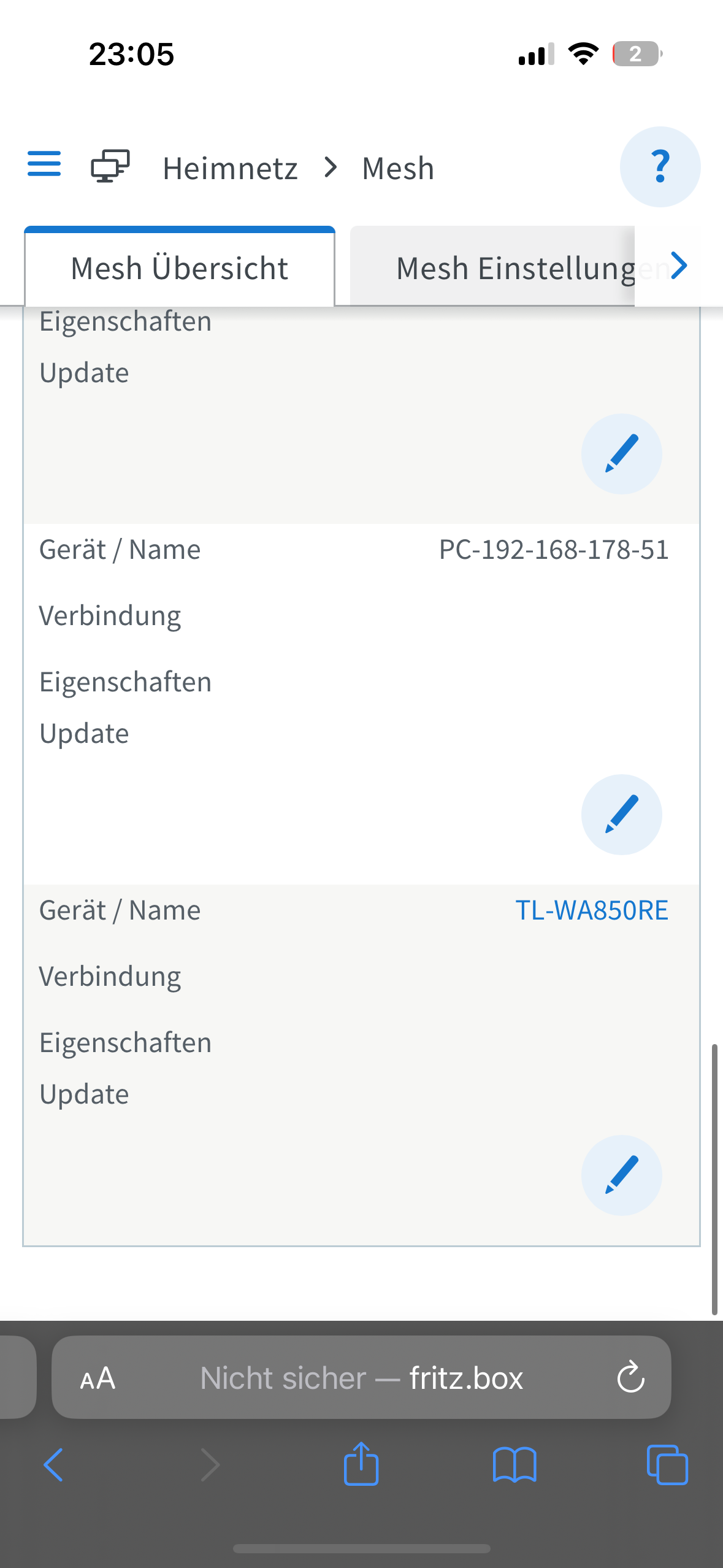This screenshot has width=723, height=1568.
Task: Open the help question mark button
Action: [x=660, y=167]
